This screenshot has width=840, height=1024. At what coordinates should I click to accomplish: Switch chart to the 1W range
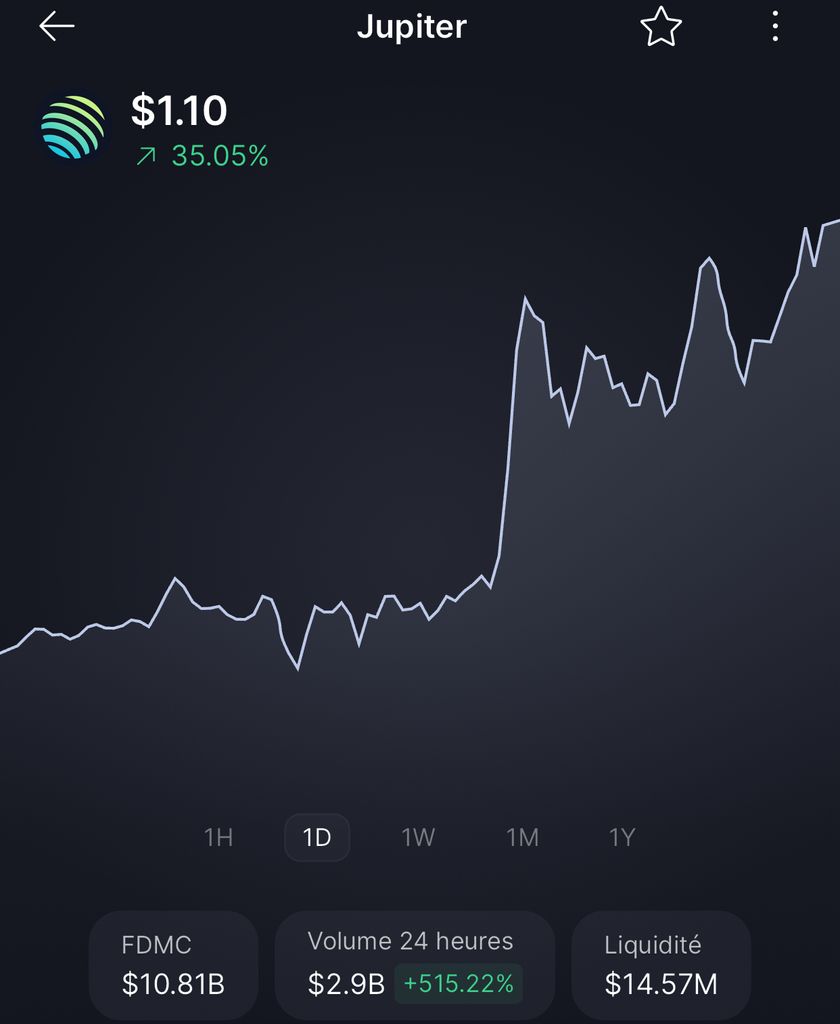(418, 837)
